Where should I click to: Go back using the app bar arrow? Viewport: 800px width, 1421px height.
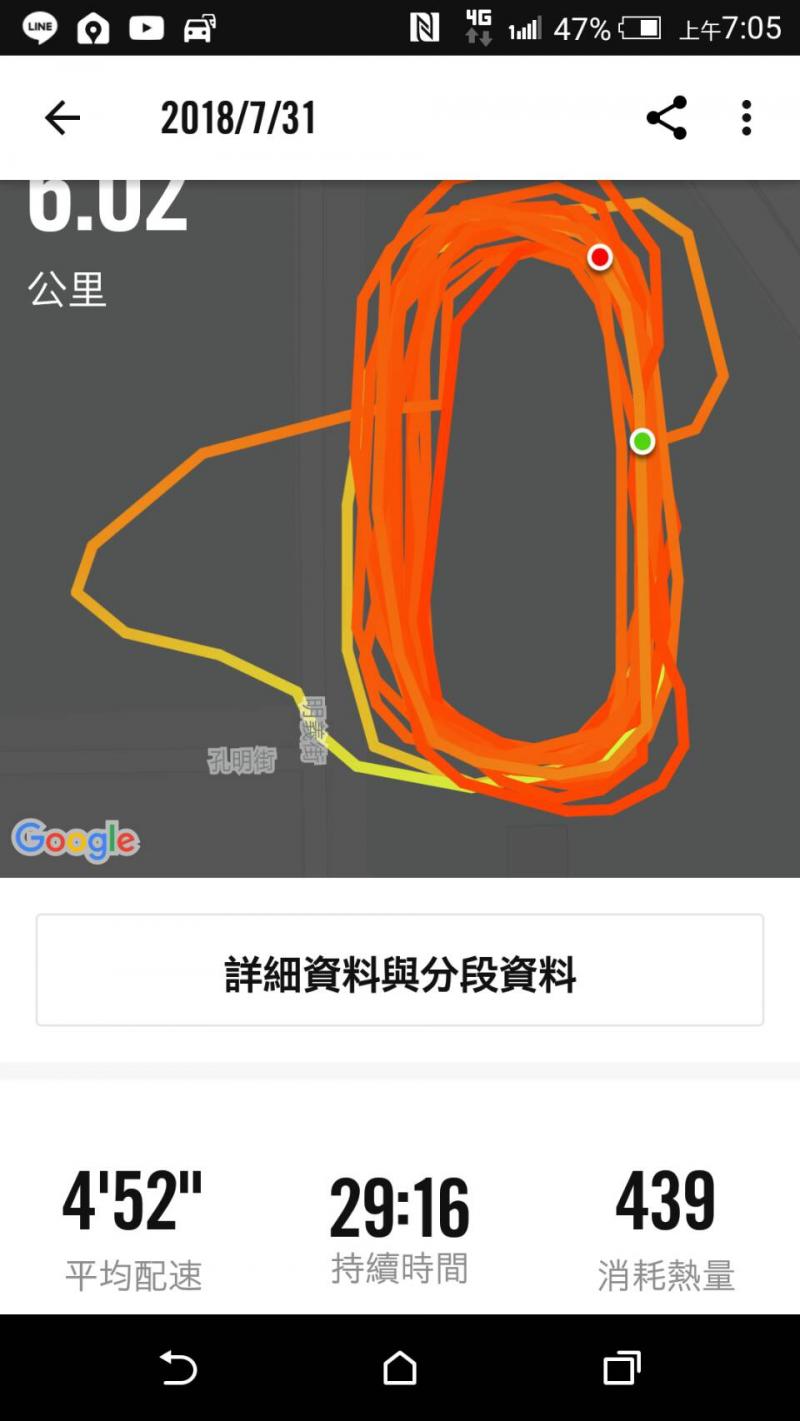point(62,118)
